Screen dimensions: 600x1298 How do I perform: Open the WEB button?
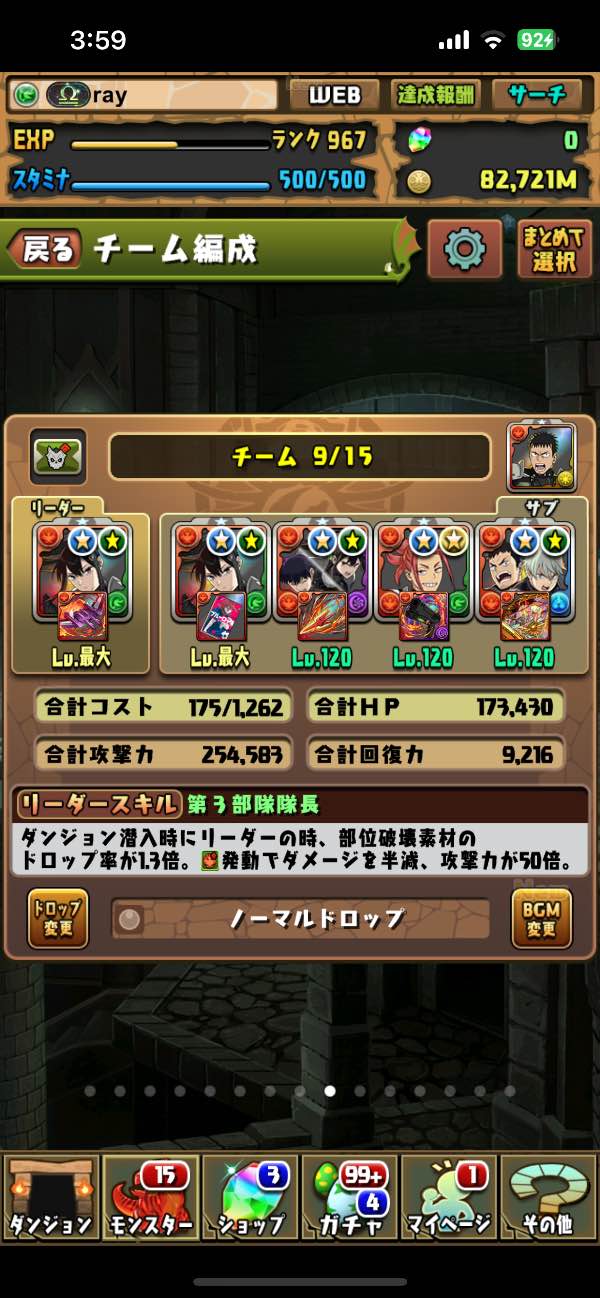click(x=334, y=95)
